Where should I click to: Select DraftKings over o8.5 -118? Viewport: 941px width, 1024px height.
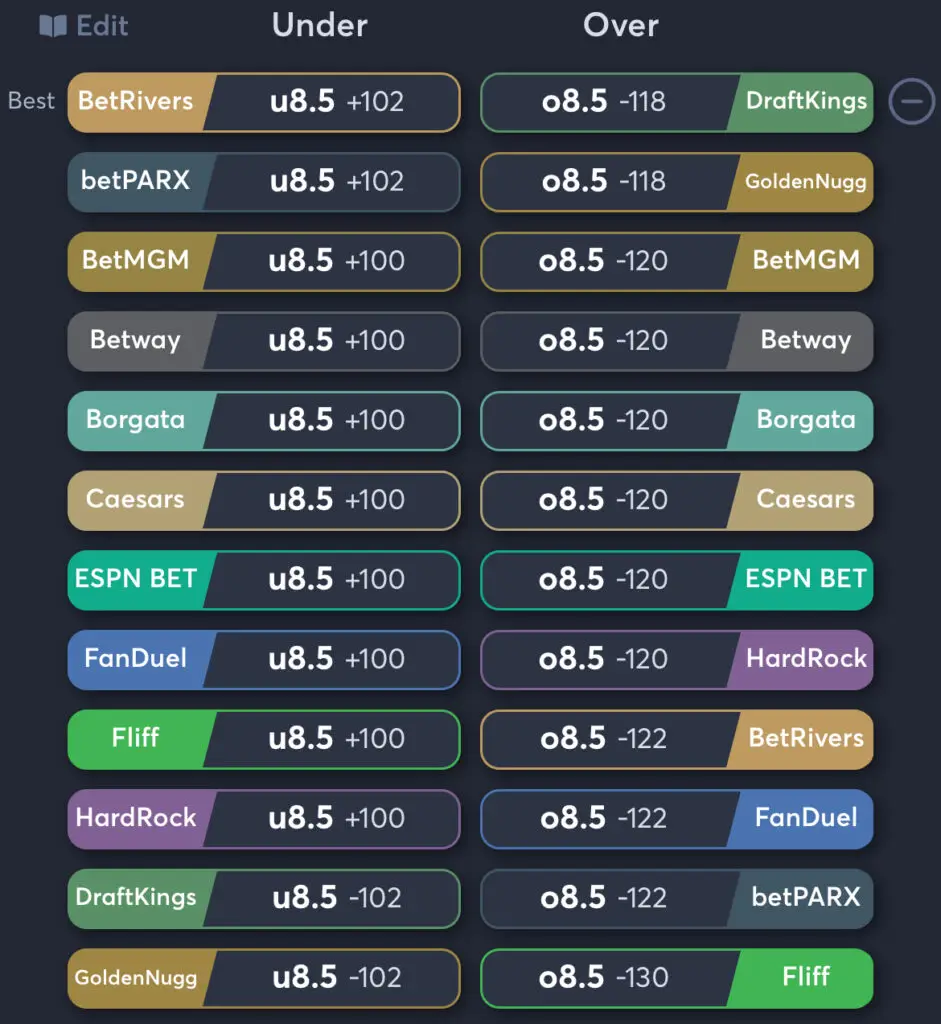click(x=677, y=102)
